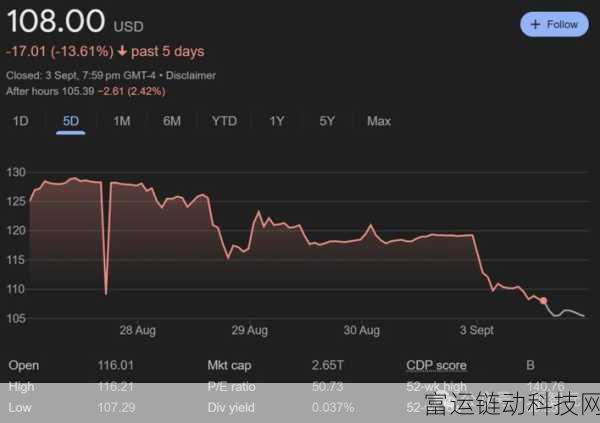Show the 1M price chart
This screenshot has width=600, height=423.
tap(122, 121)
